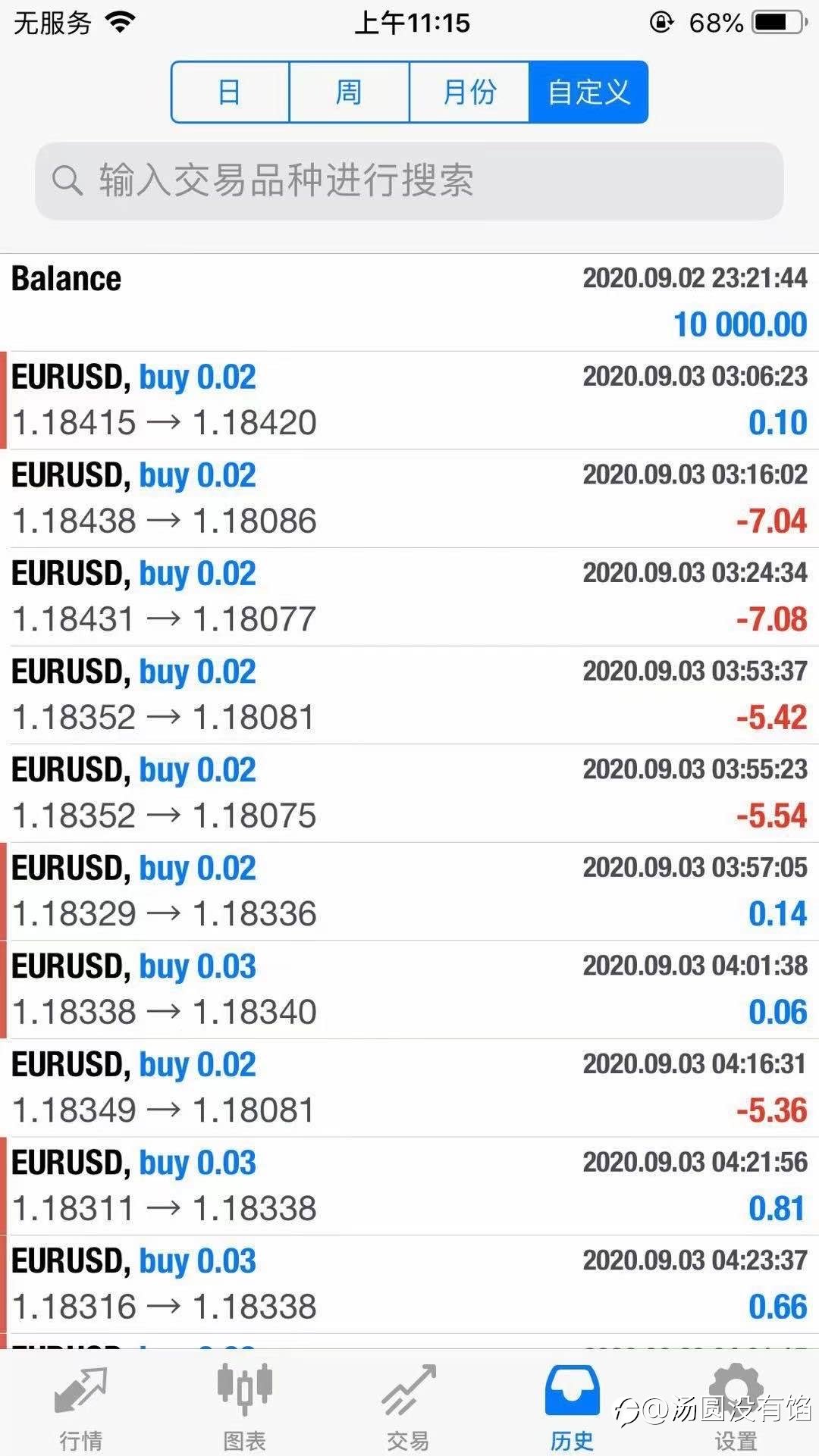Open the EURUSD trade with 0.81 profit
Viewport: 819px width, 1456px height.
tap(409, 1186)
